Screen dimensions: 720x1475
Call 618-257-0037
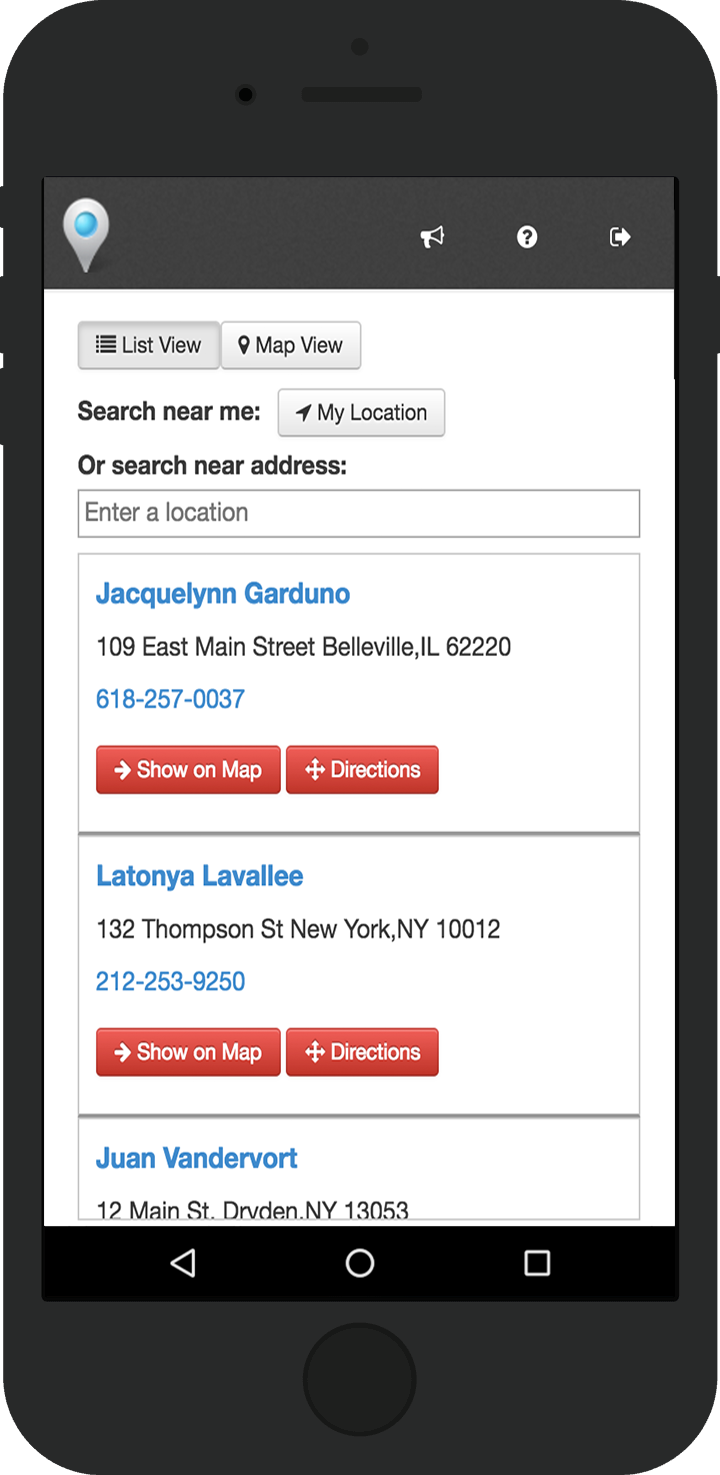170,699
